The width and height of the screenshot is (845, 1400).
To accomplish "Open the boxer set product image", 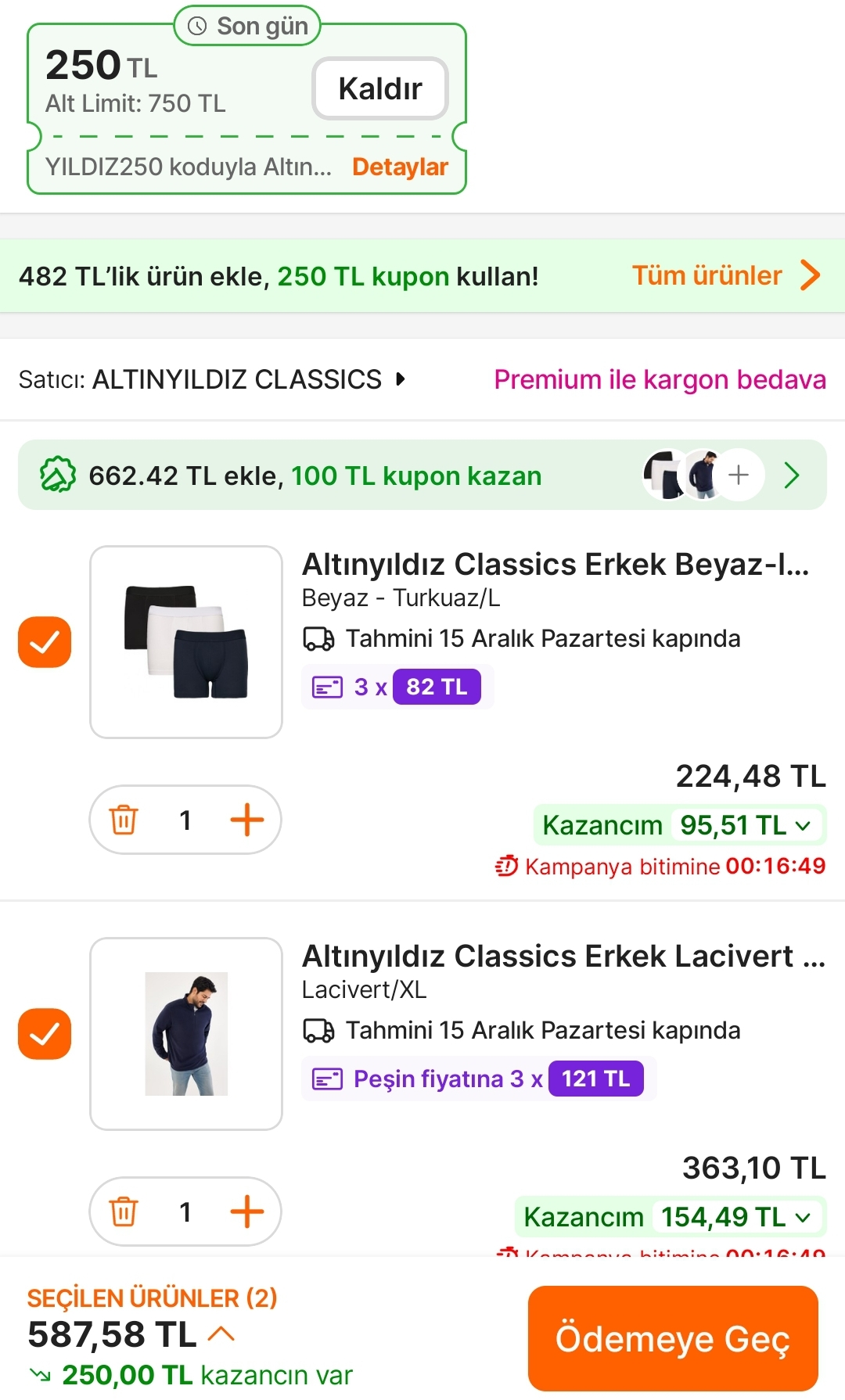I will (x=186, y=642).
